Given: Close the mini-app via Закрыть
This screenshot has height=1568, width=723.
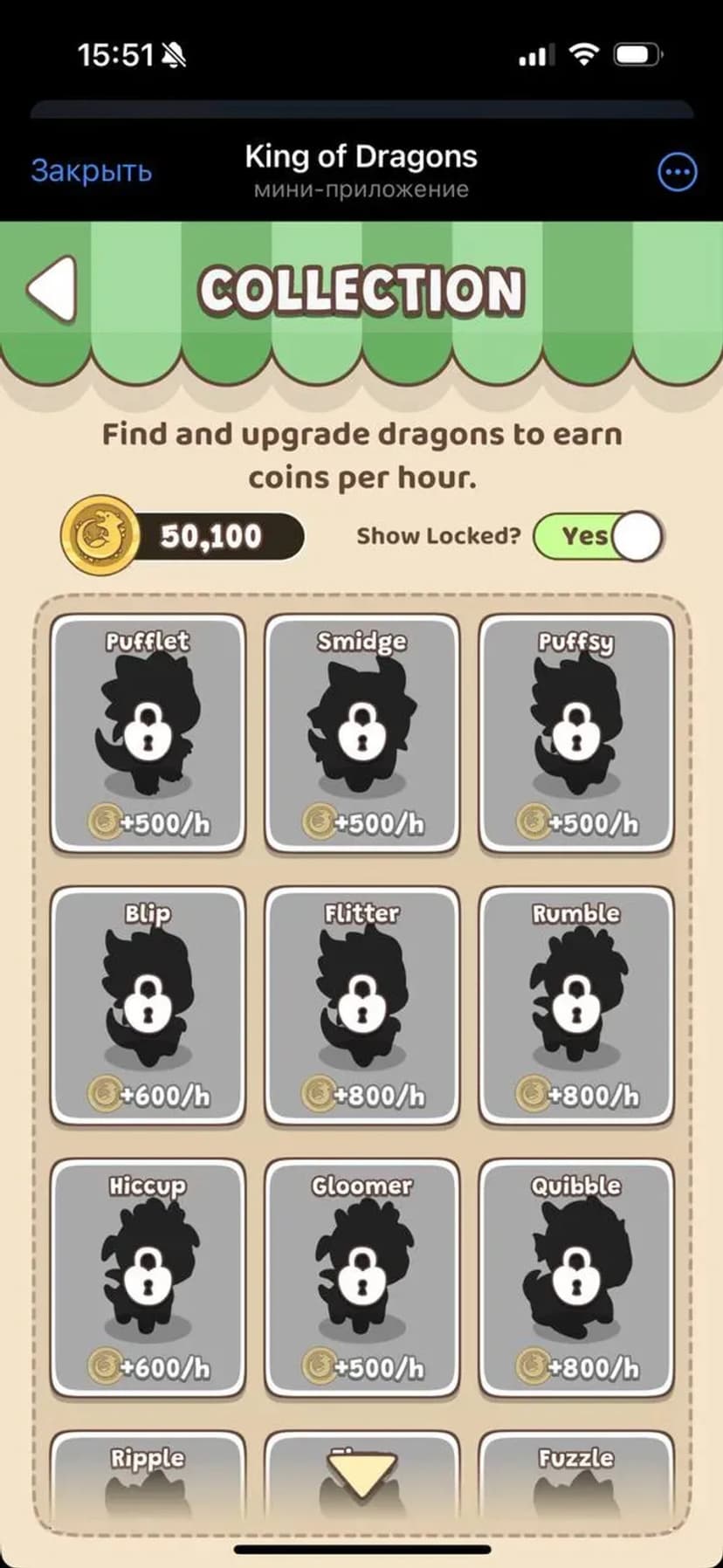Looking at the screenshot, I should (x=92, y=170).
